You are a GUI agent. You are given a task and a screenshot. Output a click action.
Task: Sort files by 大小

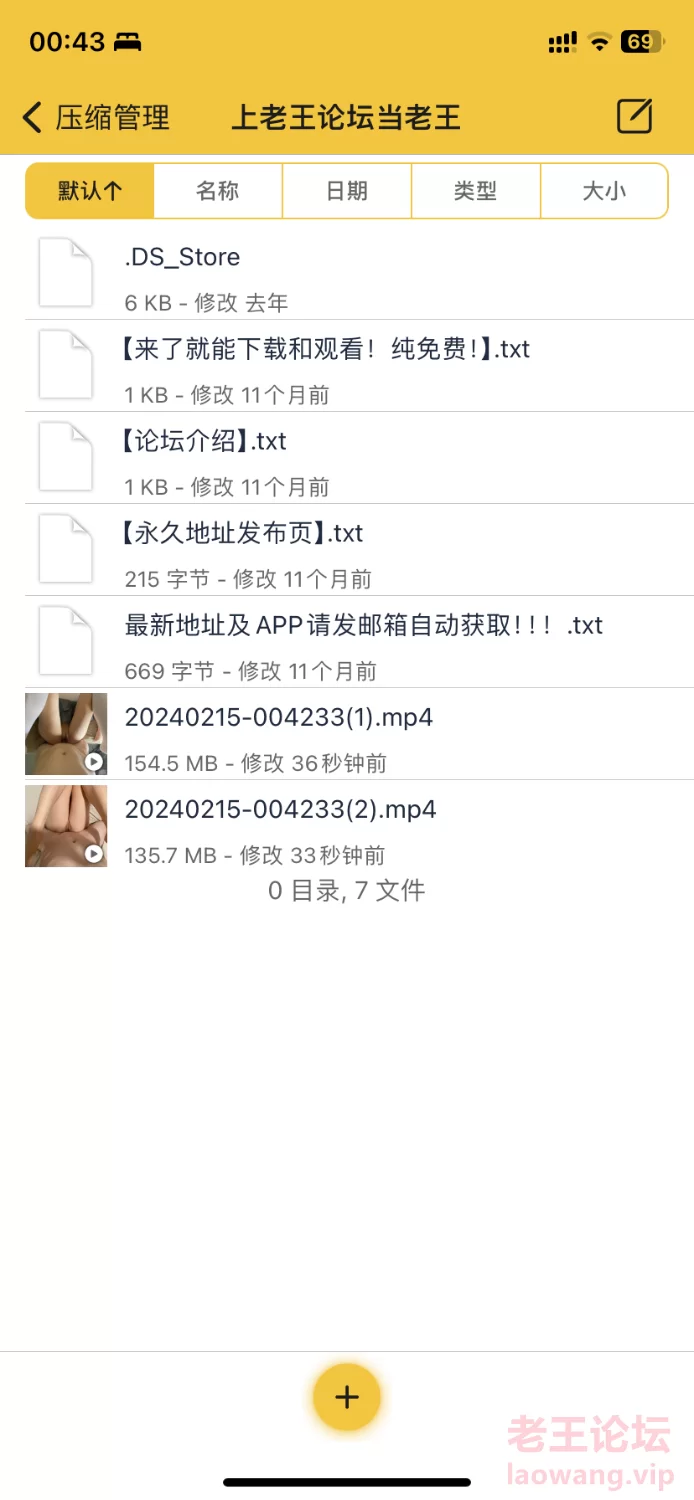click(x=604, y=191)
